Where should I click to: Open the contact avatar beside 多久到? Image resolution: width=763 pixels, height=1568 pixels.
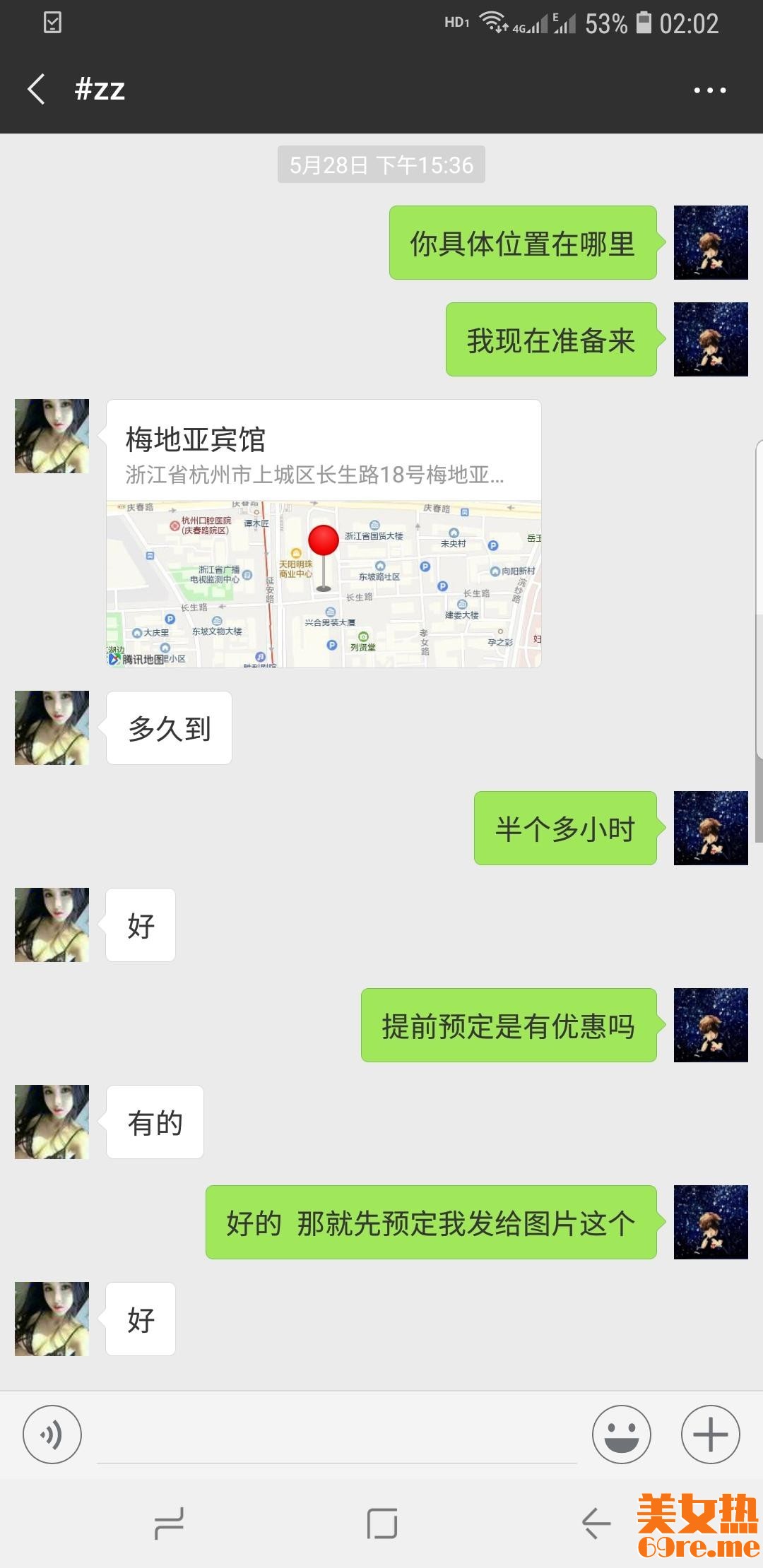(52, 727)
